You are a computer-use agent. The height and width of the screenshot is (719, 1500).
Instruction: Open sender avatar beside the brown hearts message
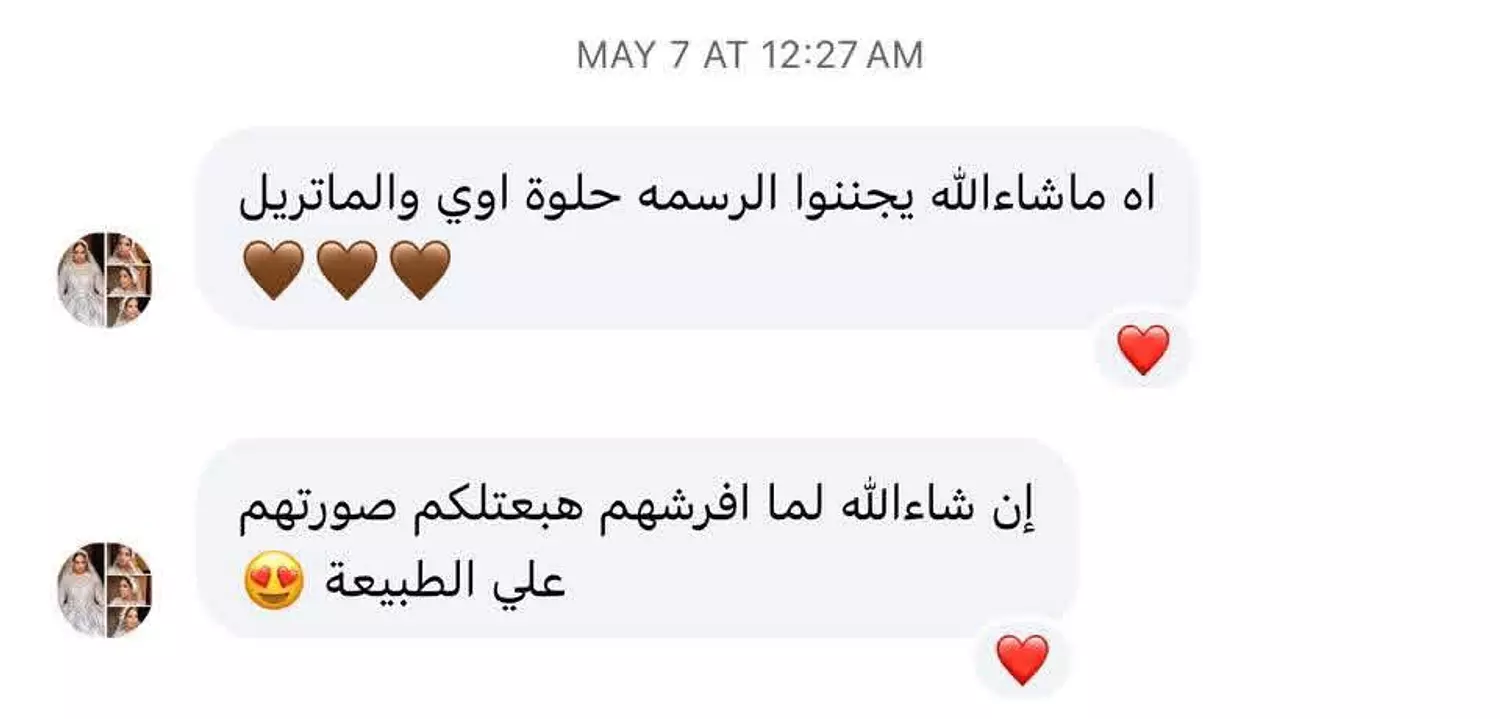coord(104,279)
